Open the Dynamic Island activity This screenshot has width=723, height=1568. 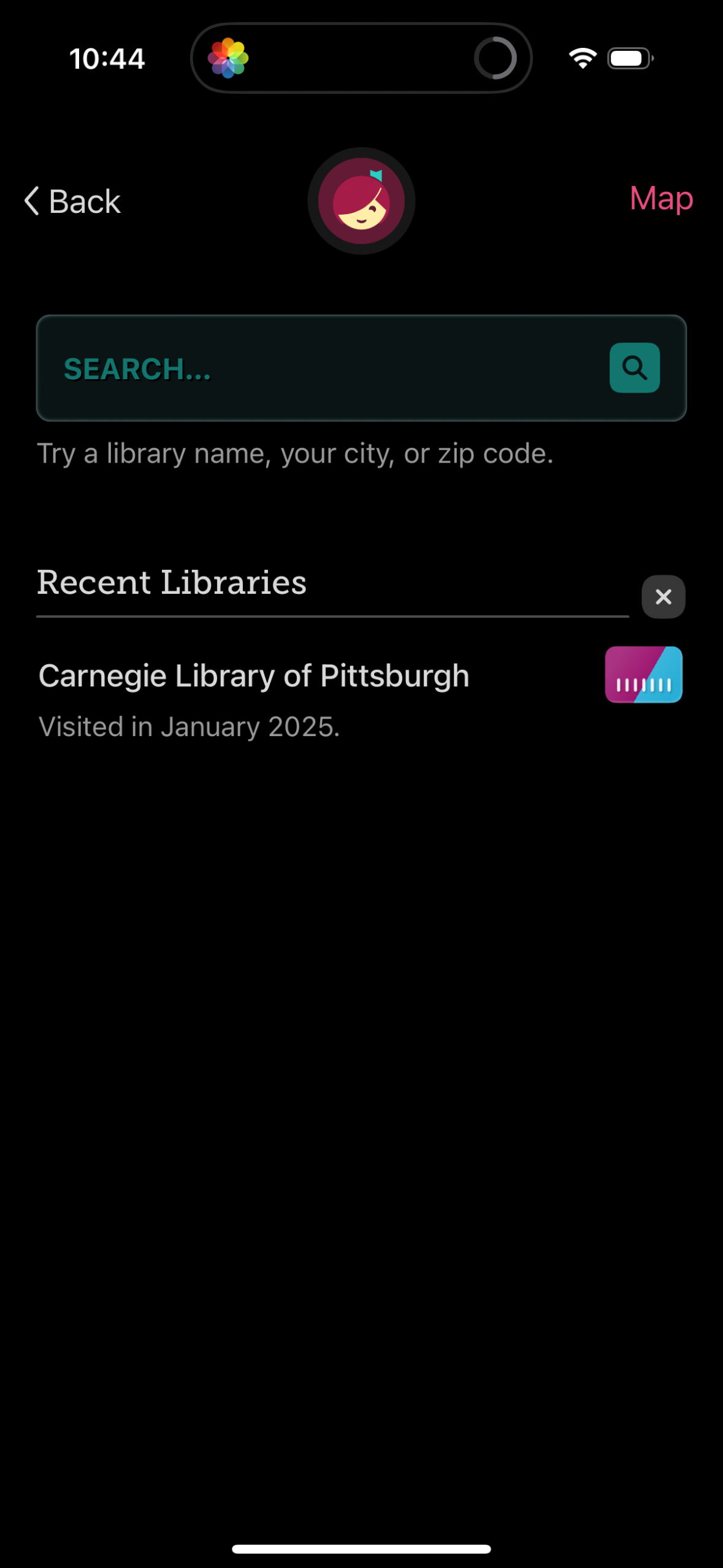(361, 57)
